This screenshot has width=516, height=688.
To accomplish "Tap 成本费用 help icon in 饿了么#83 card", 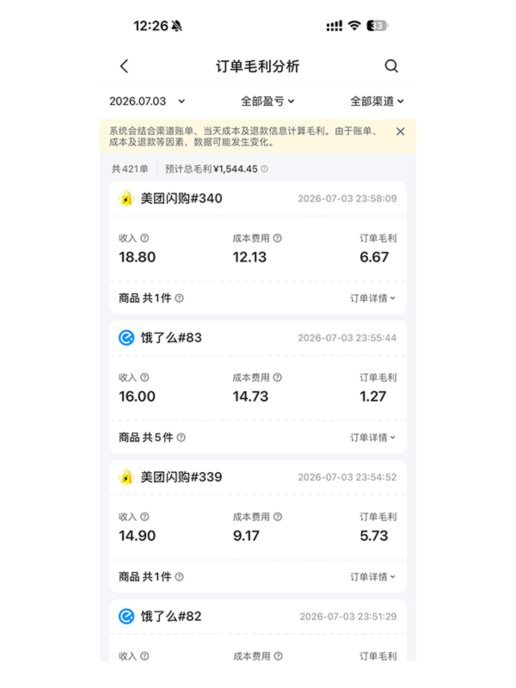I will point(277,377).
